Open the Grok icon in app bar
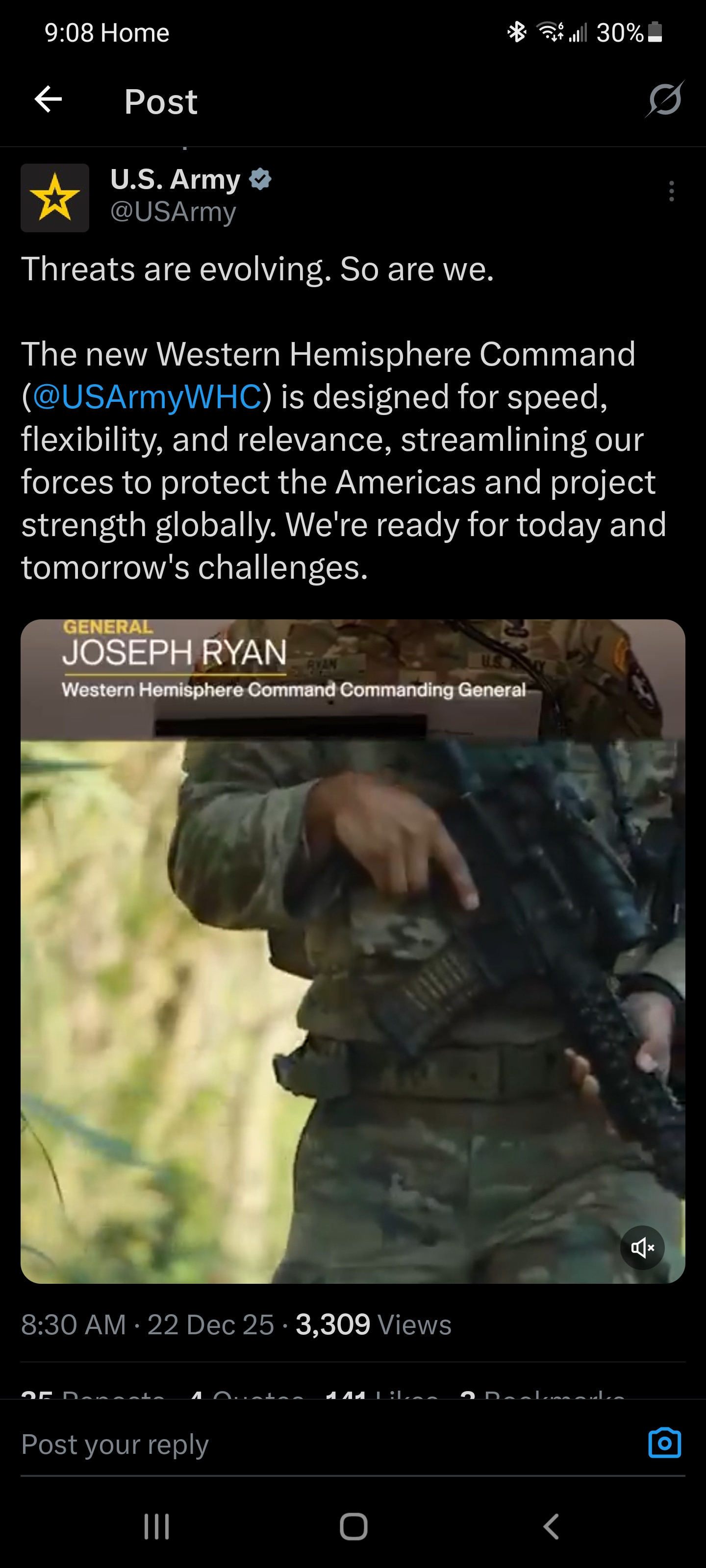Image resolution: width=706 pixels, height=1568 pixels. click(665, 99)
